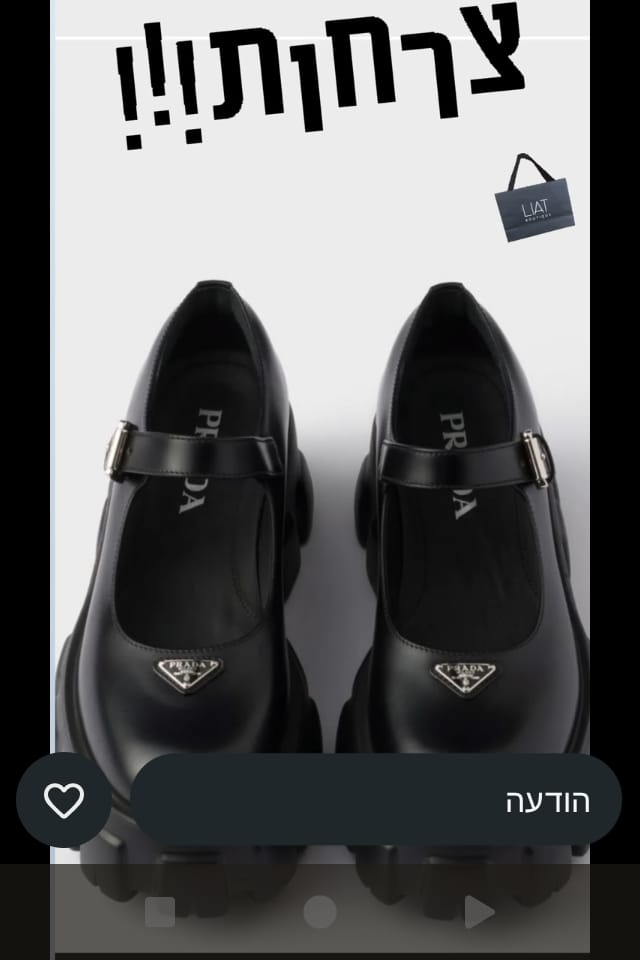Open the הודעה message reply field
The image size is (640, 960).
[x=375, y=800]
